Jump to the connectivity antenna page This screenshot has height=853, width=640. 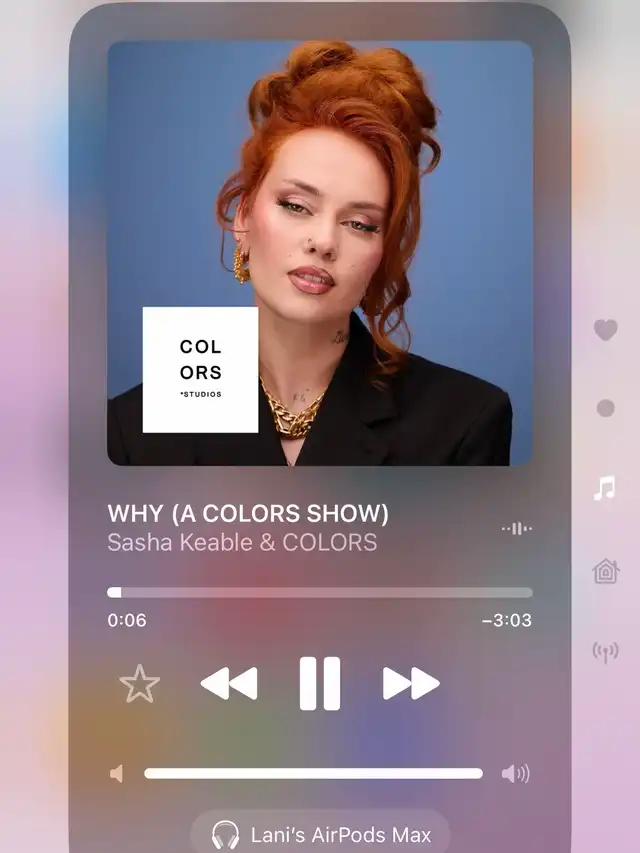tap(606, 652)
